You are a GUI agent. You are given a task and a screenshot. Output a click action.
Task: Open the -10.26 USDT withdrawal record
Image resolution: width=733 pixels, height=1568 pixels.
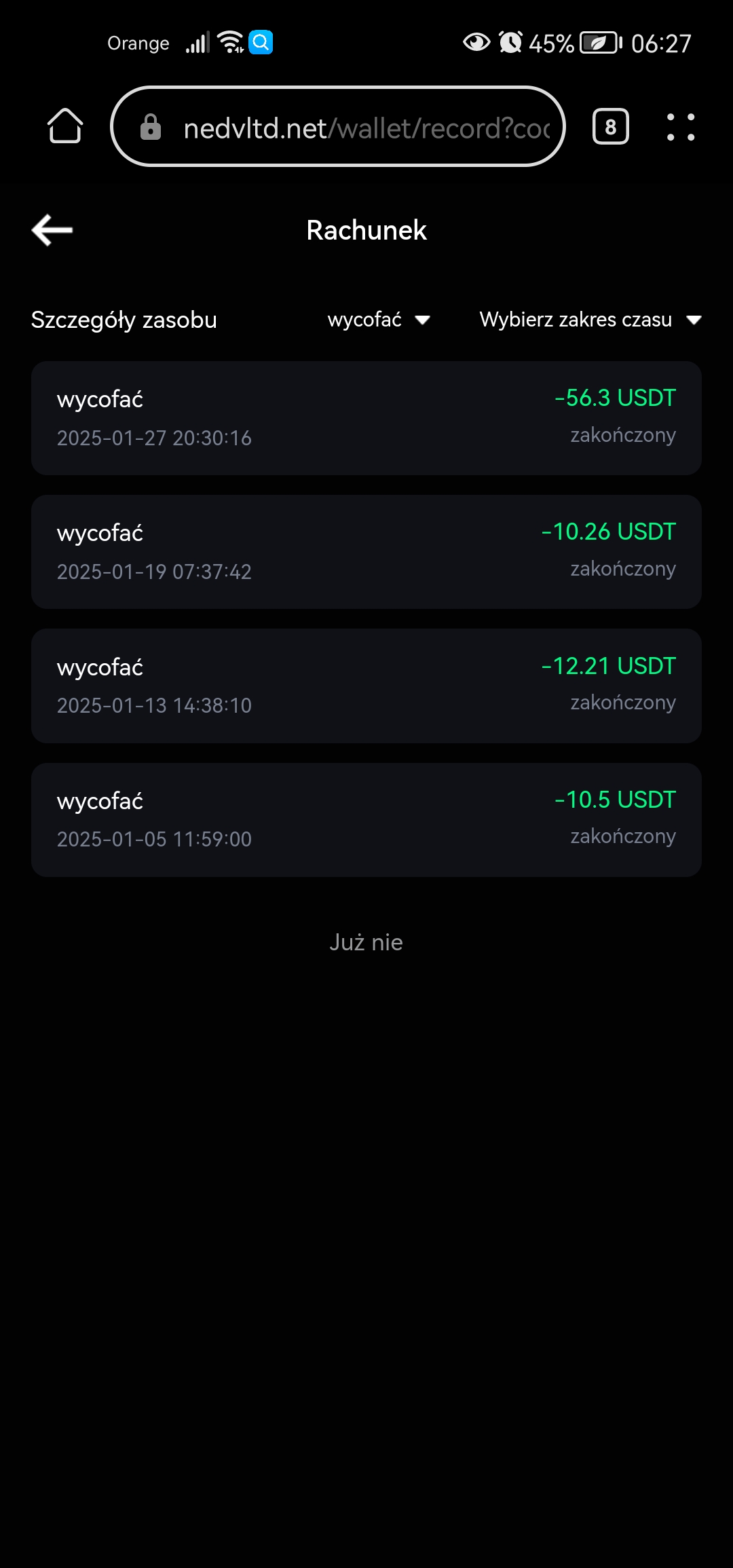pyautogui.click(x=366, y=552)
